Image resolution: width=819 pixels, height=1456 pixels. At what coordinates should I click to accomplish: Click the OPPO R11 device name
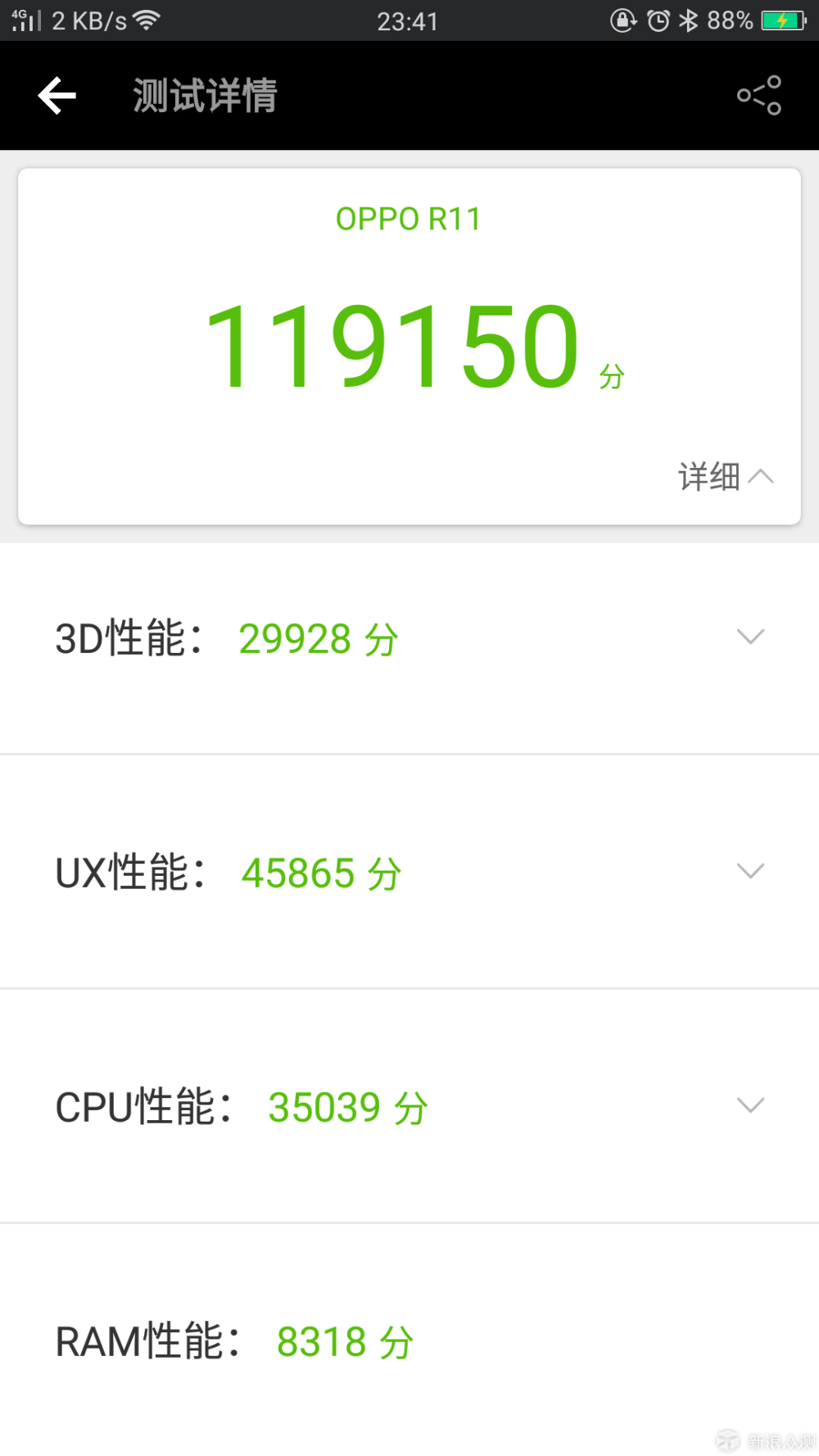pyautogui.click(x=409, y=218)
